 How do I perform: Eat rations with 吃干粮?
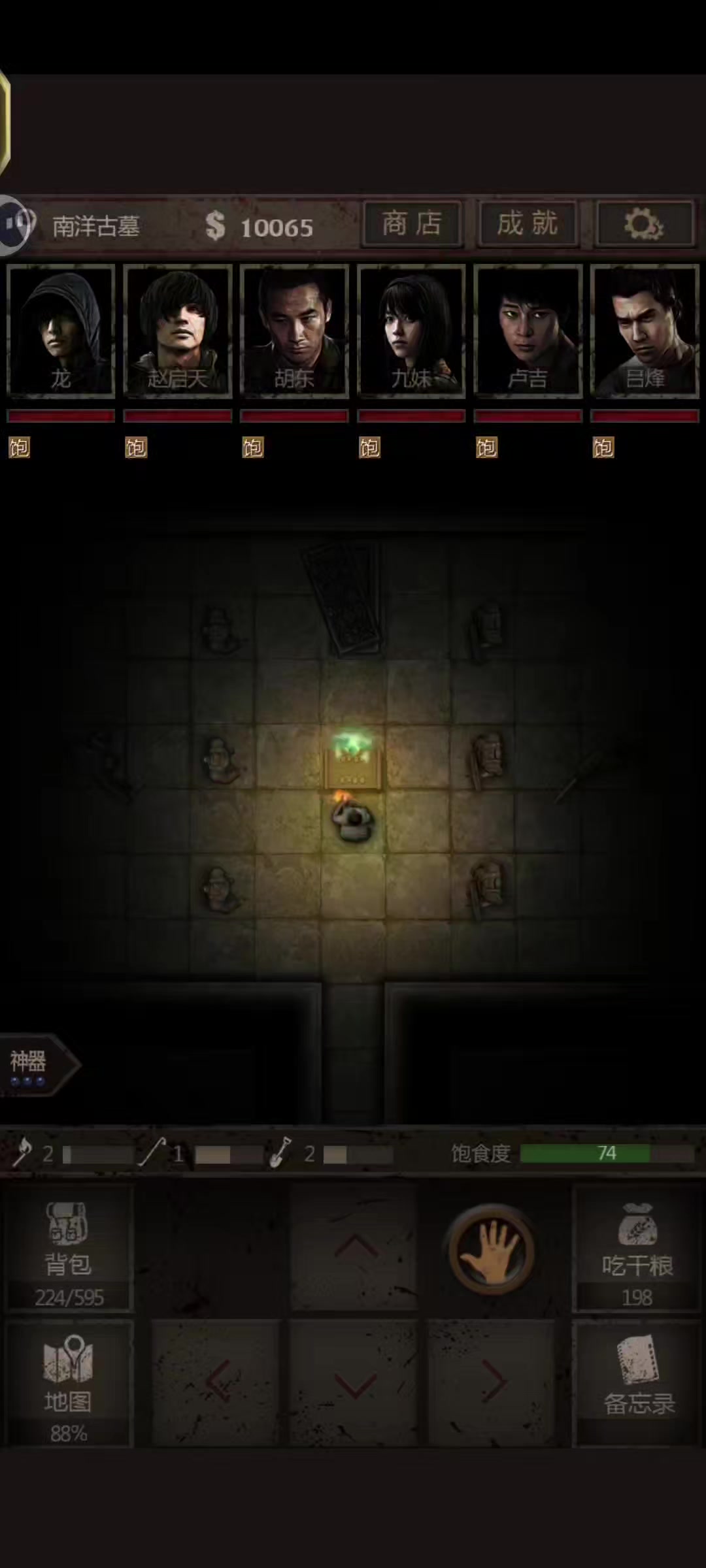pyautogui.click(x=637, y=1249)
